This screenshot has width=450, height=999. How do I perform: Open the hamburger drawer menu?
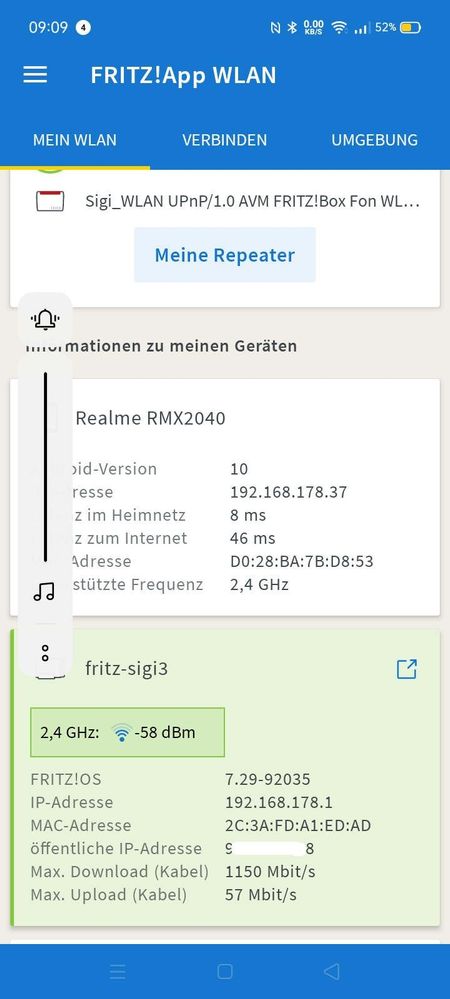pos(35,75)
